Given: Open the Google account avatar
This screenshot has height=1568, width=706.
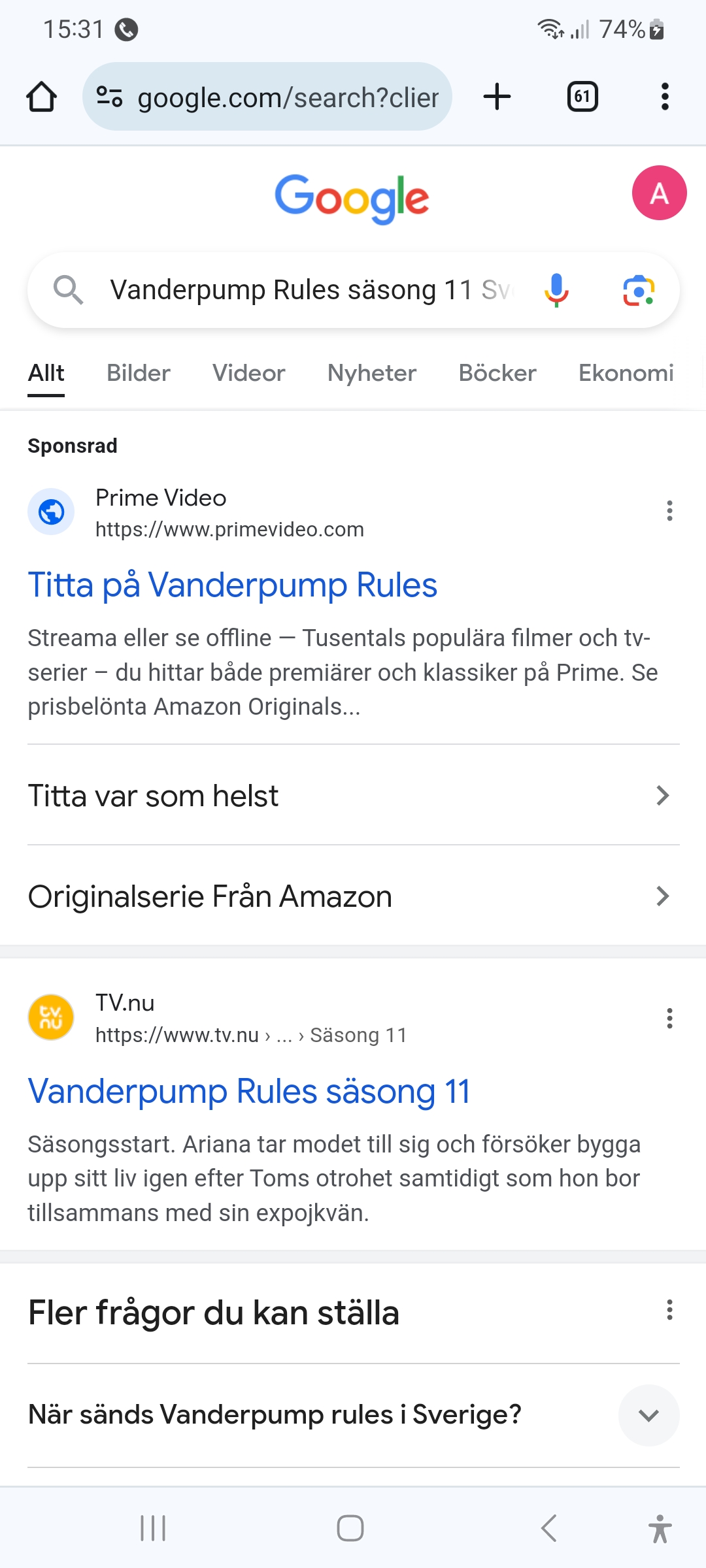Looking at the screenshot, I should (x=659, y=193).
